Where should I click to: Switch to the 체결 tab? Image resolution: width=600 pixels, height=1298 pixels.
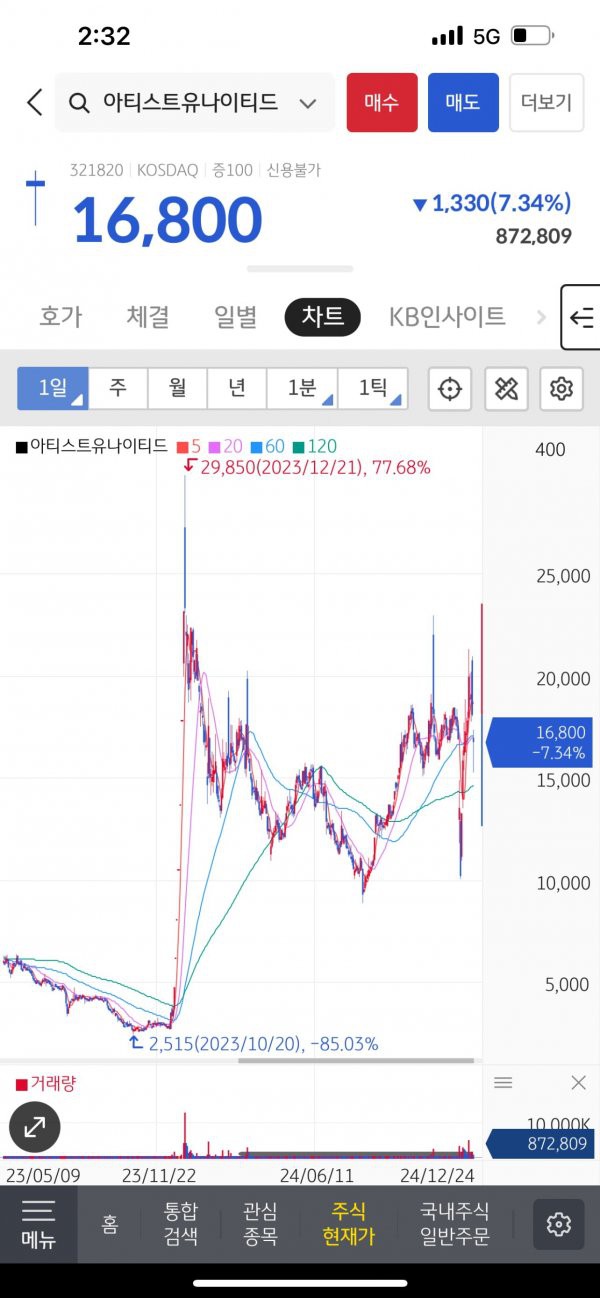[x=148, y=317]
